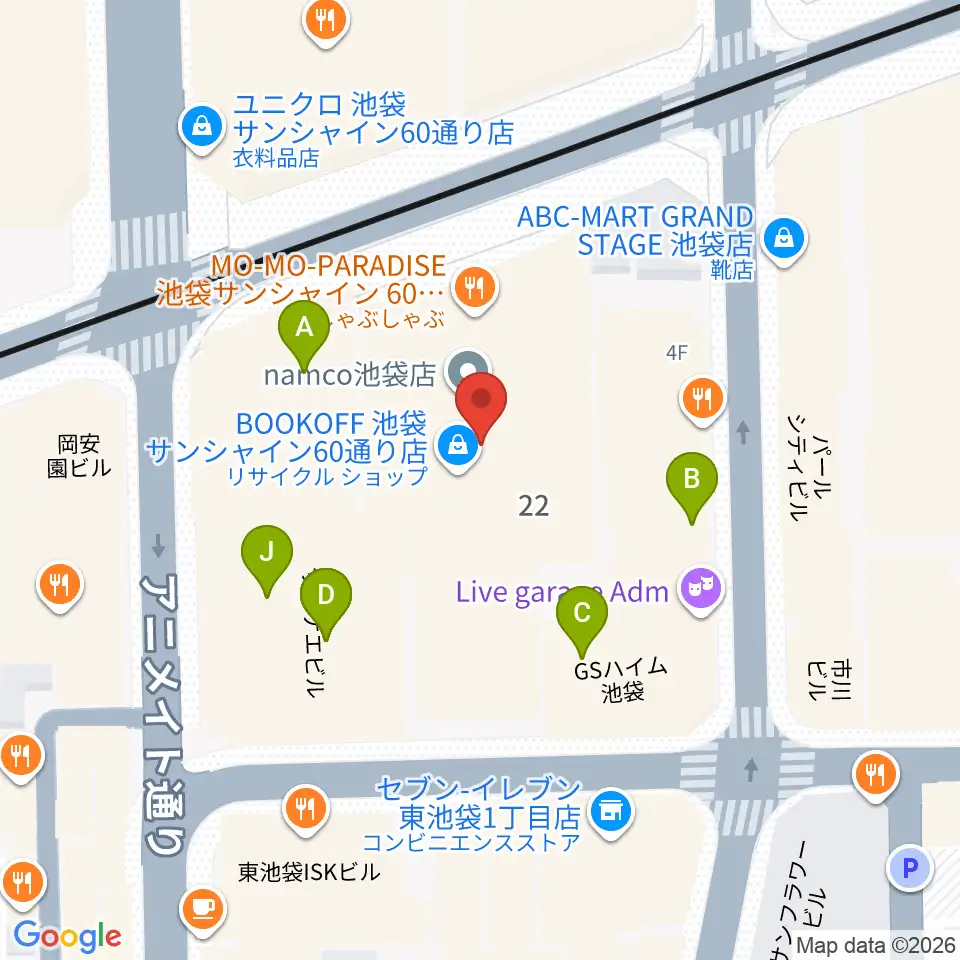Tap the parking P icon
This screenshot has width=960, height=960.
click(910, 868)
